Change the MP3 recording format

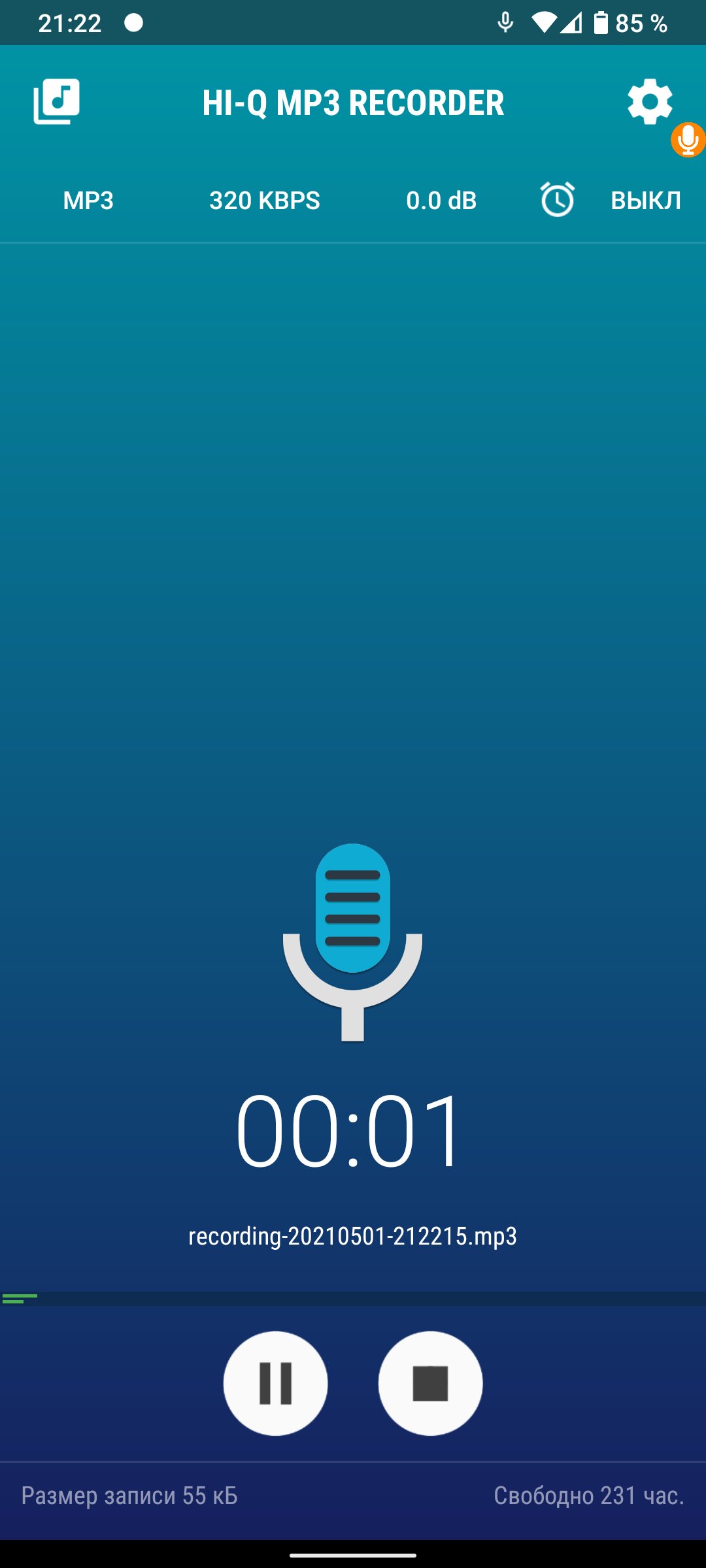click(88, 201)
